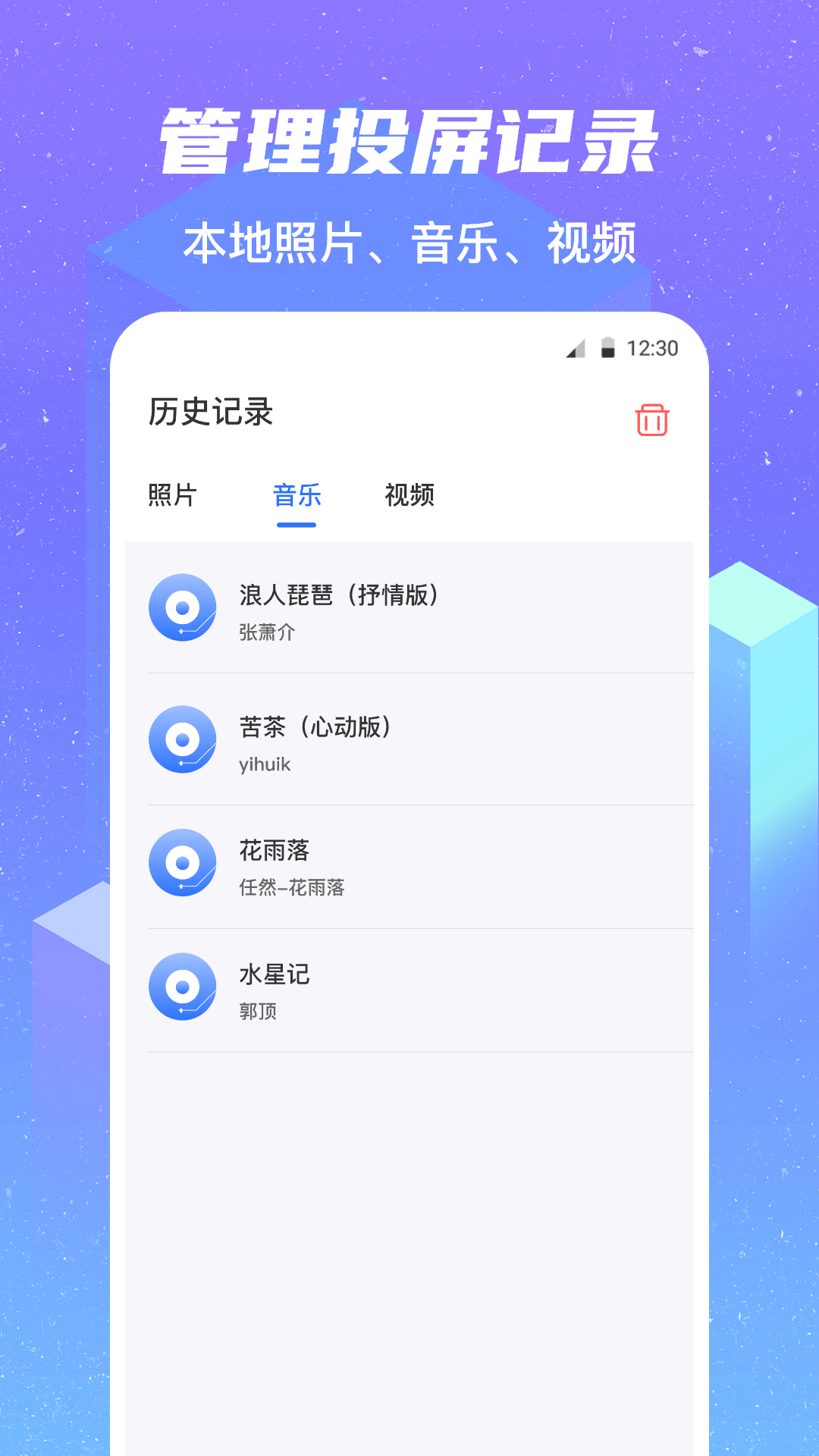The image size is (819, 1456).
Task: Click the disc icon beside 浪人琵琶（抒情版）
Action: click(182, 607)
